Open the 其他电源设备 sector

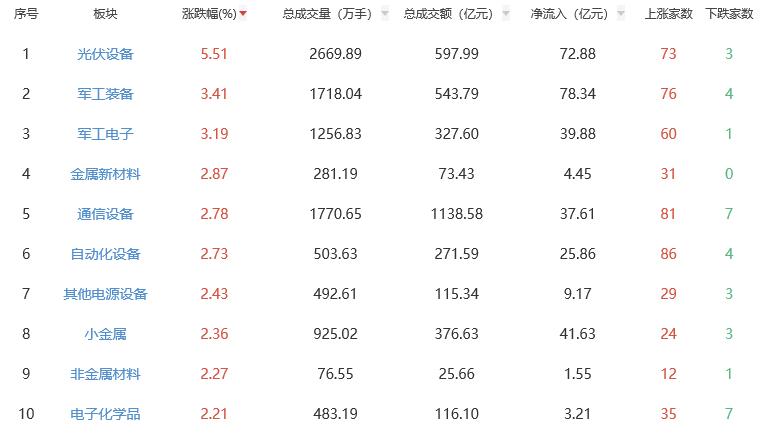coord(105,294)
